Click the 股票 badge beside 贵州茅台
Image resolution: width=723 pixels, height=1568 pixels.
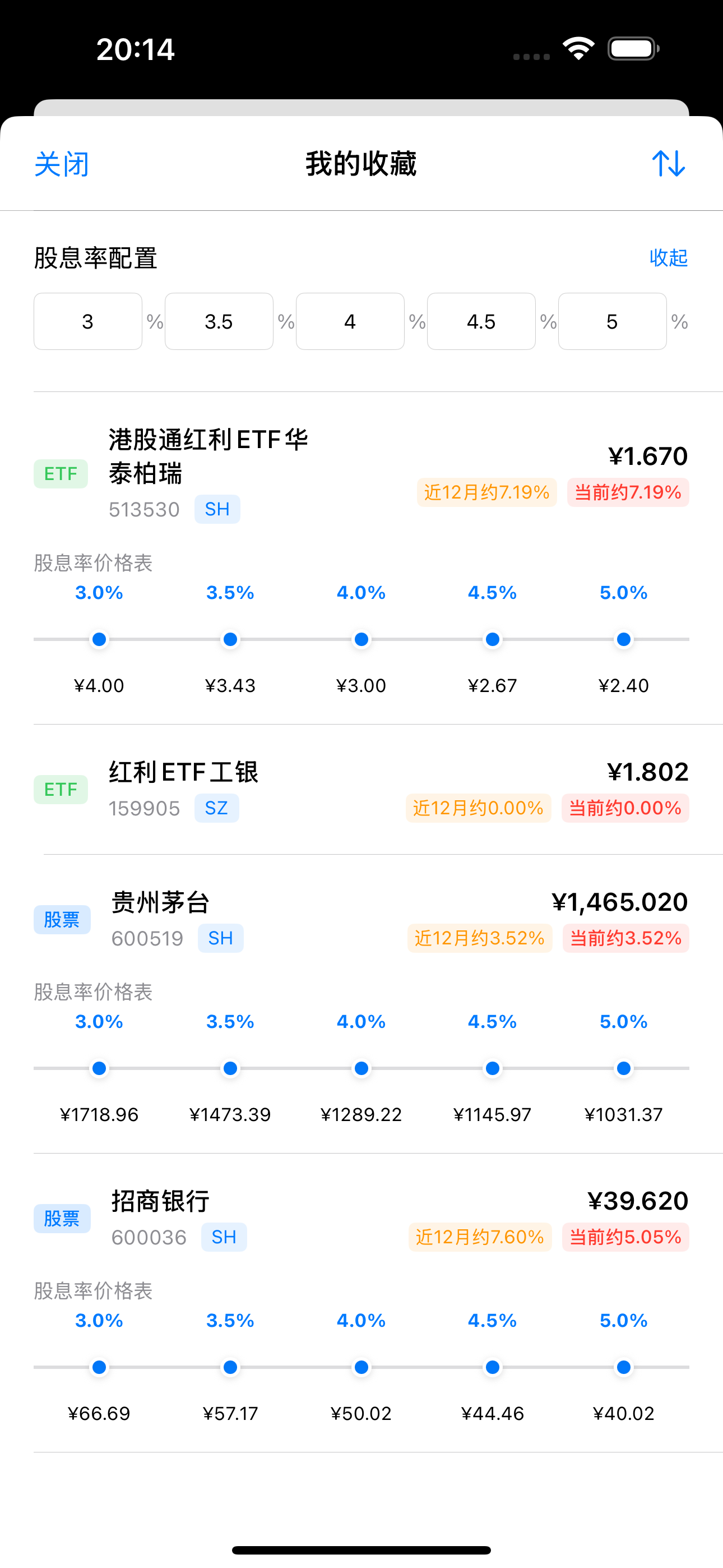point(62,920)
